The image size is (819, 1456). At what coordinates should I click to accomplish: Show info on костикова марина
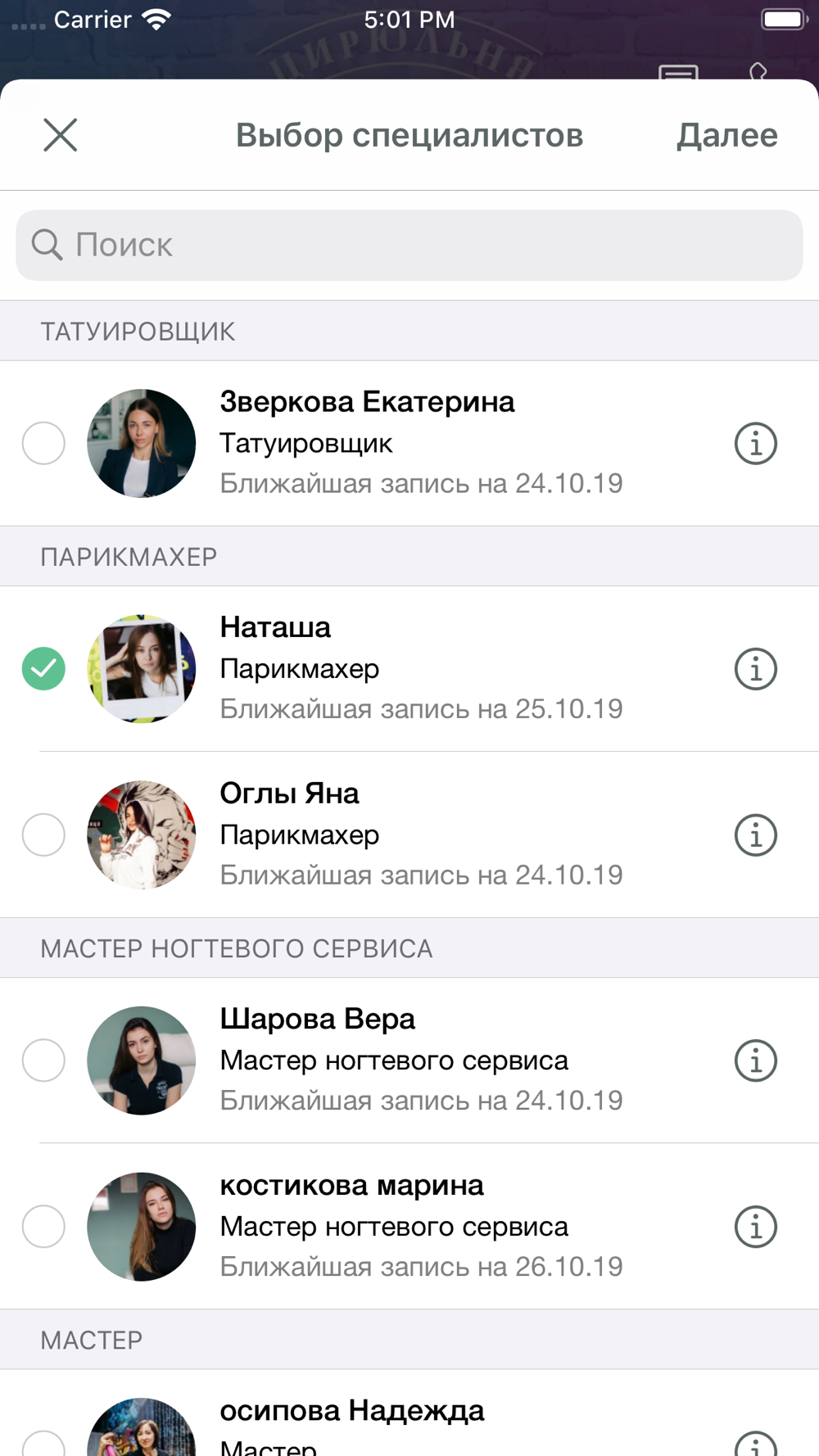pos(755,1227)
